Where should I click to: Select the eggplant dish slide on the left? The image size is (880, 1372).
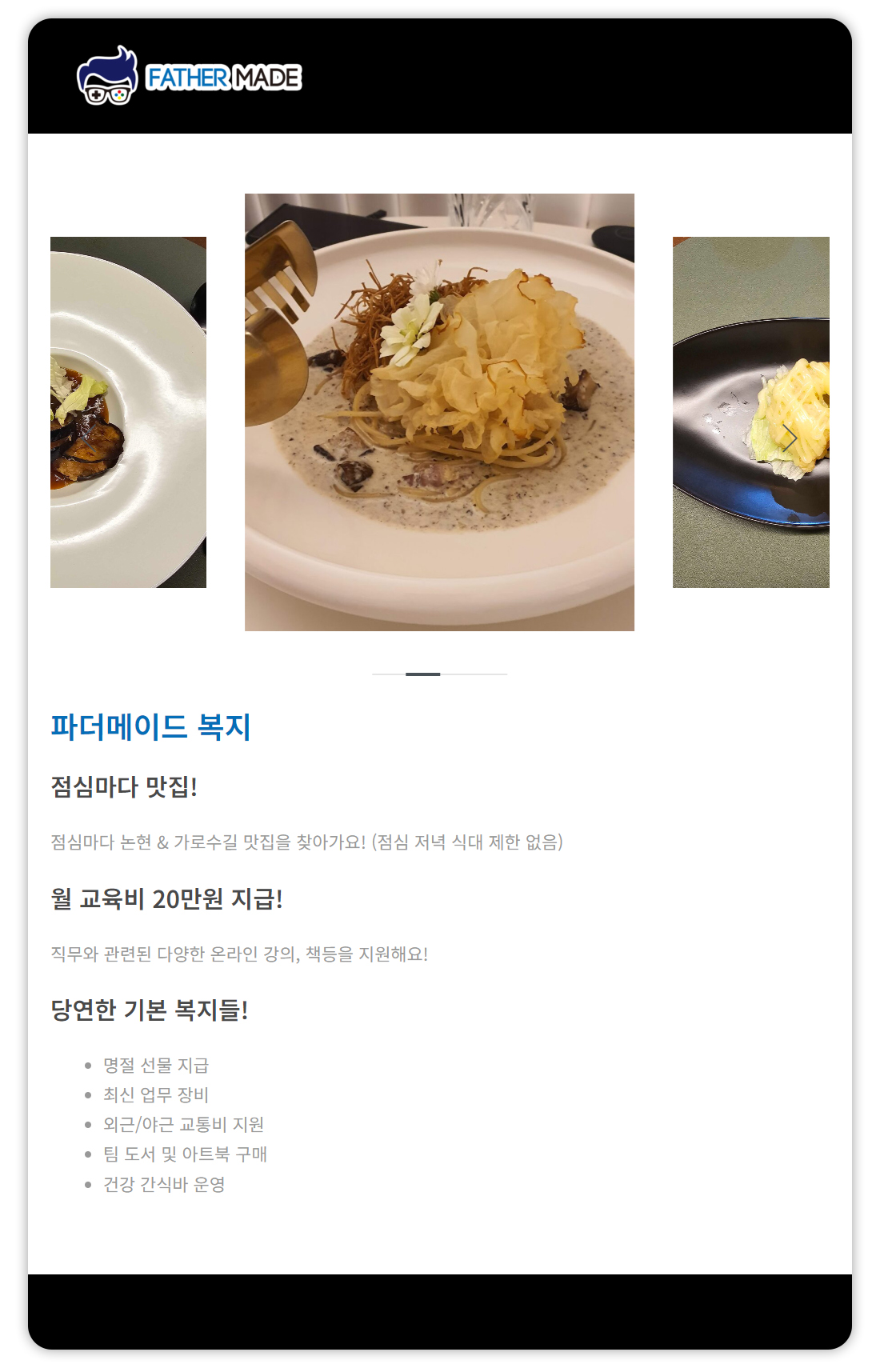[x=128, y=412]
